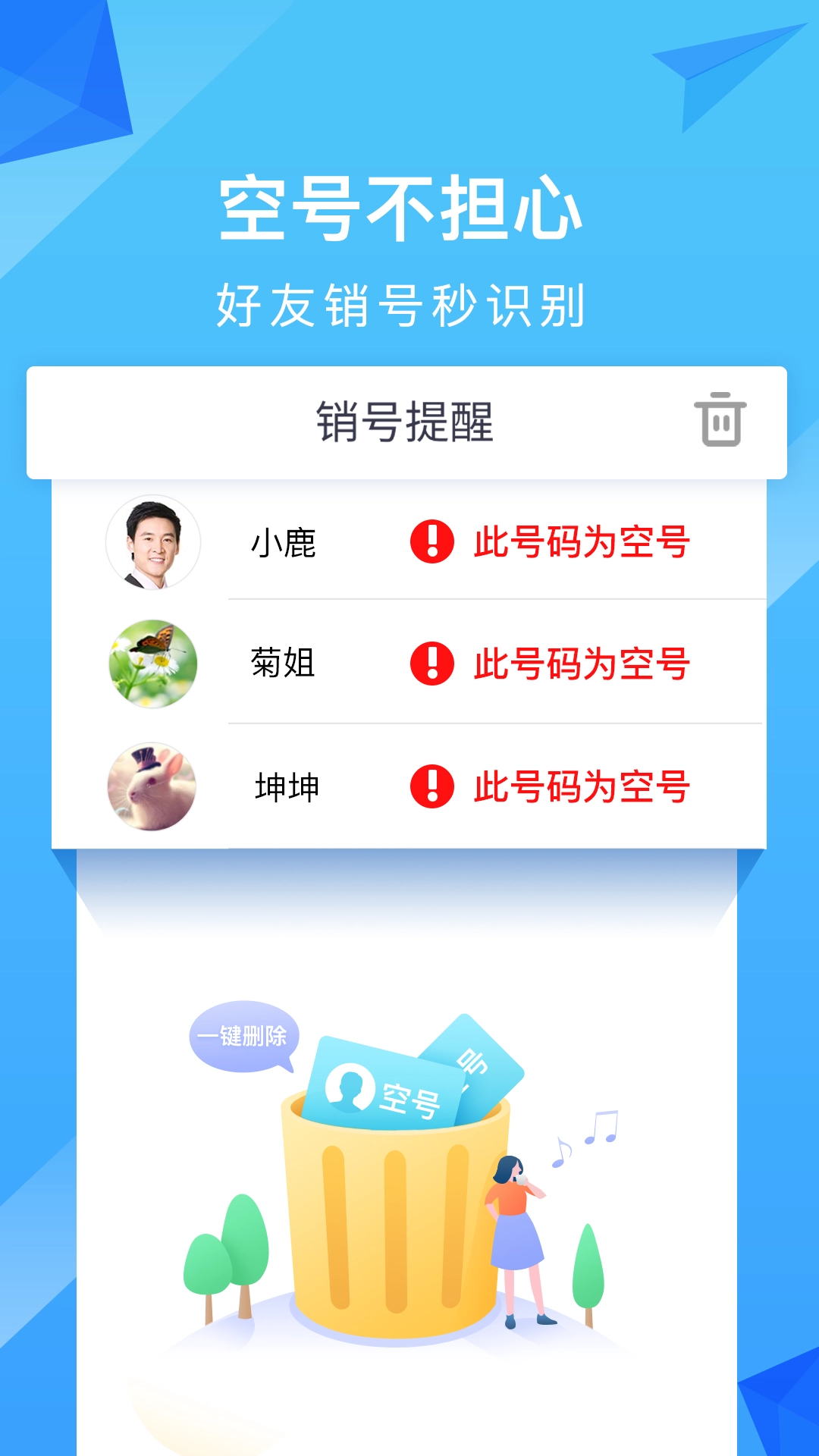Click the red warning icon next to 小鹿
Image resolution: width=819 pixels, height=1456 pixels.
[432, 542]
